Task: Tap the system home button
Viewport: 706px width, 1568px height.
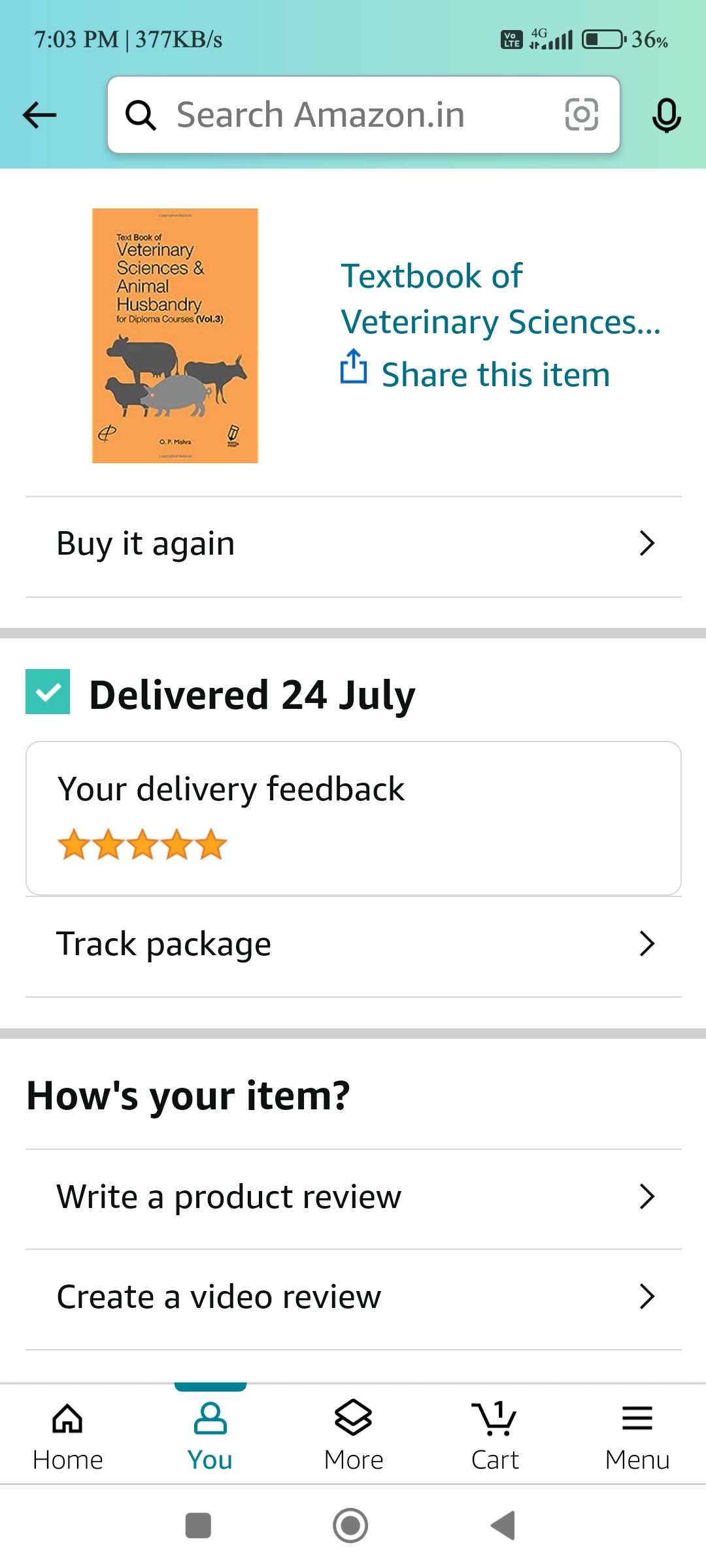Action: point(350,1526)
